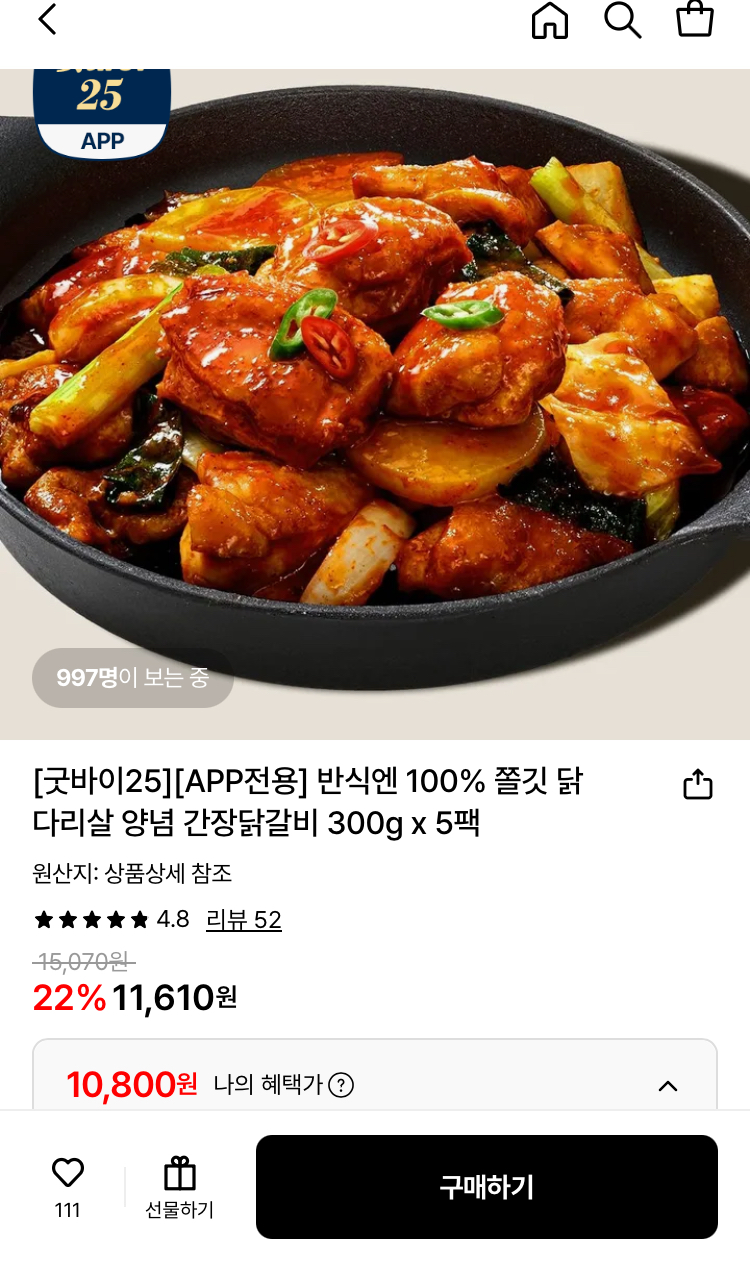Open the shopping bag cart

[695, 19]
